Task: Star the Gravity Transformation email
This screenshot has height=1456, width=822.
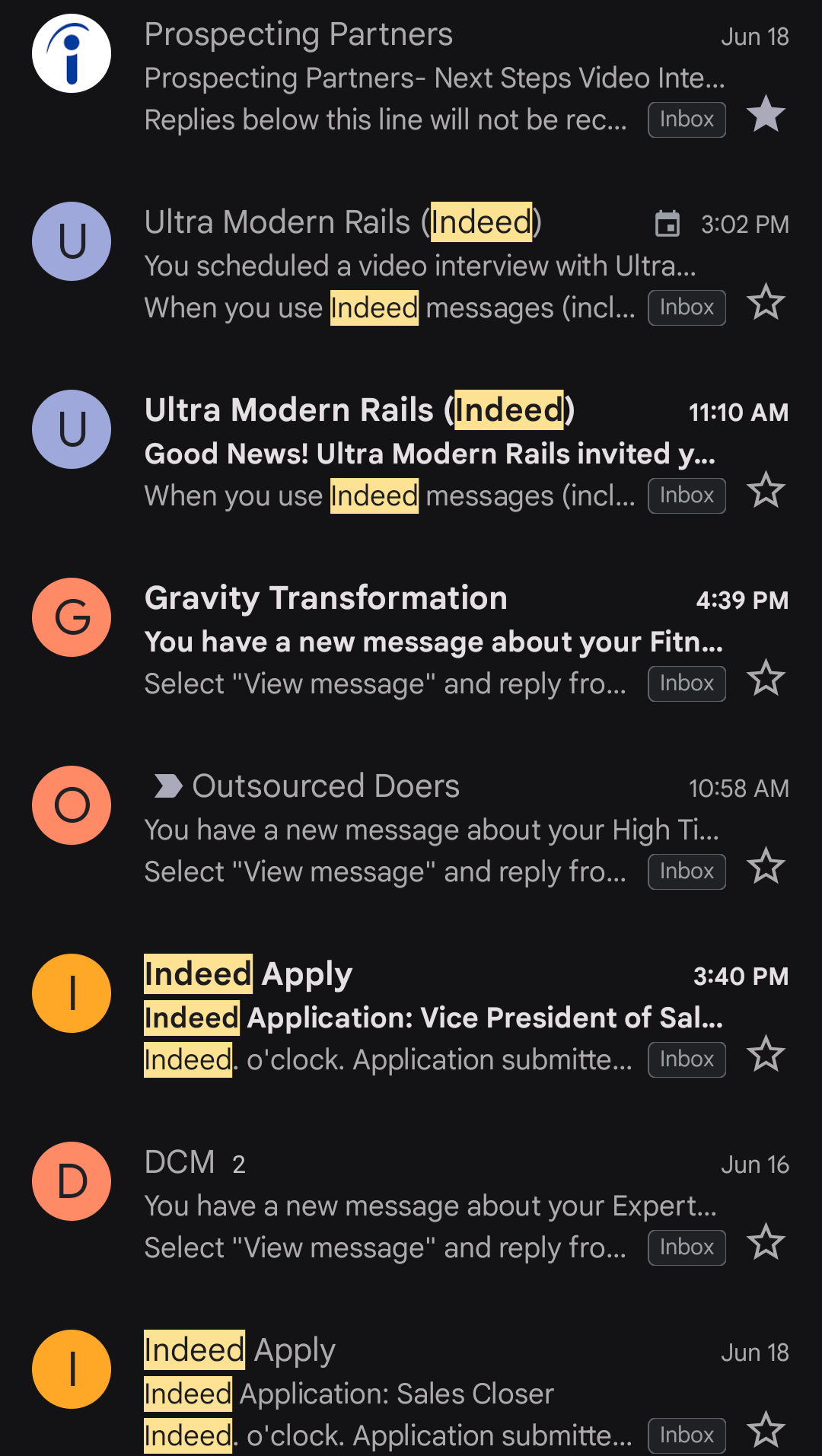Action: click(766, 678)
